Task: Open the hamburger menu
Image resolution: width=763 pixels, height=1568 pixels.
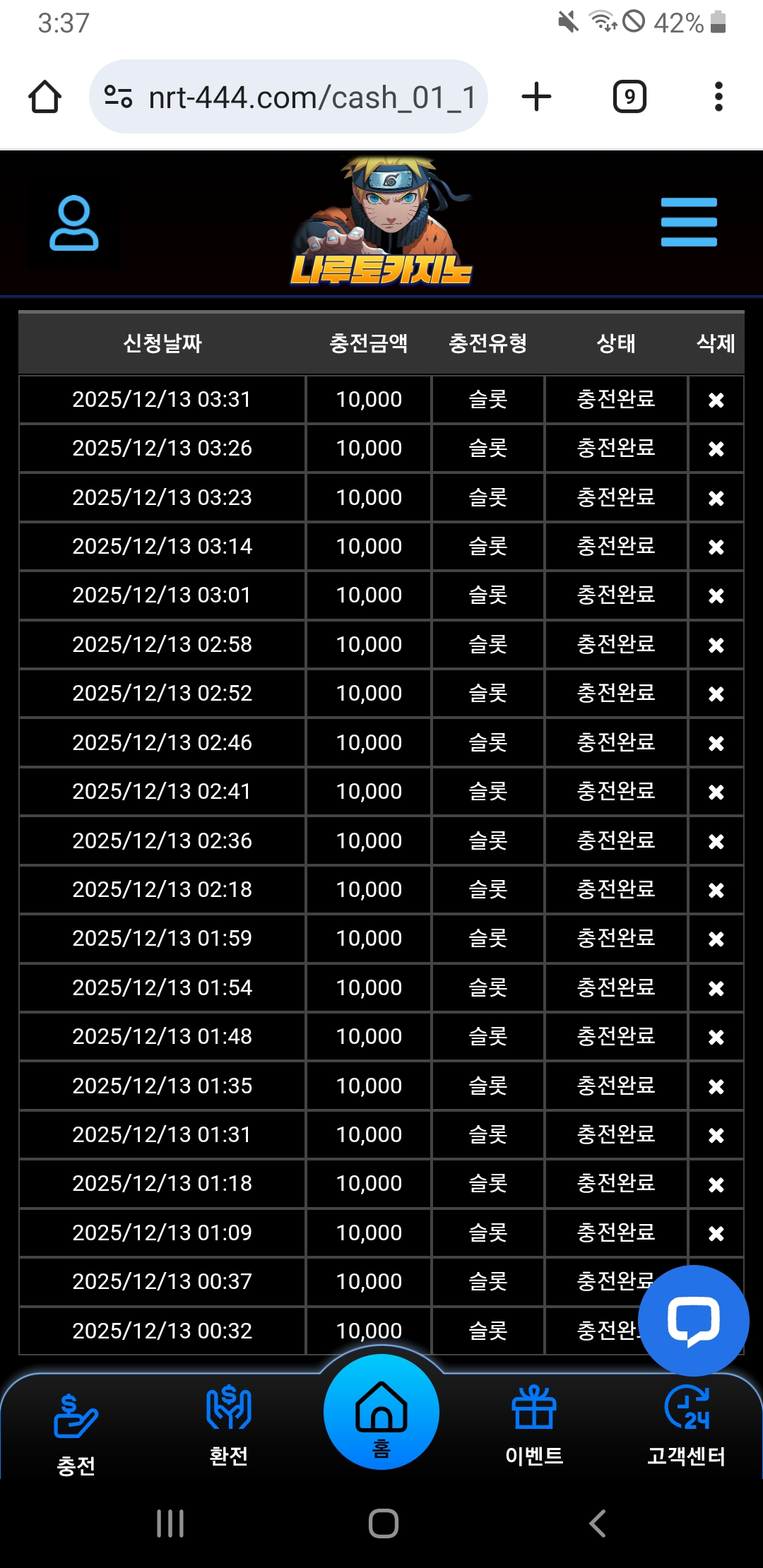Action: [689, 222]
